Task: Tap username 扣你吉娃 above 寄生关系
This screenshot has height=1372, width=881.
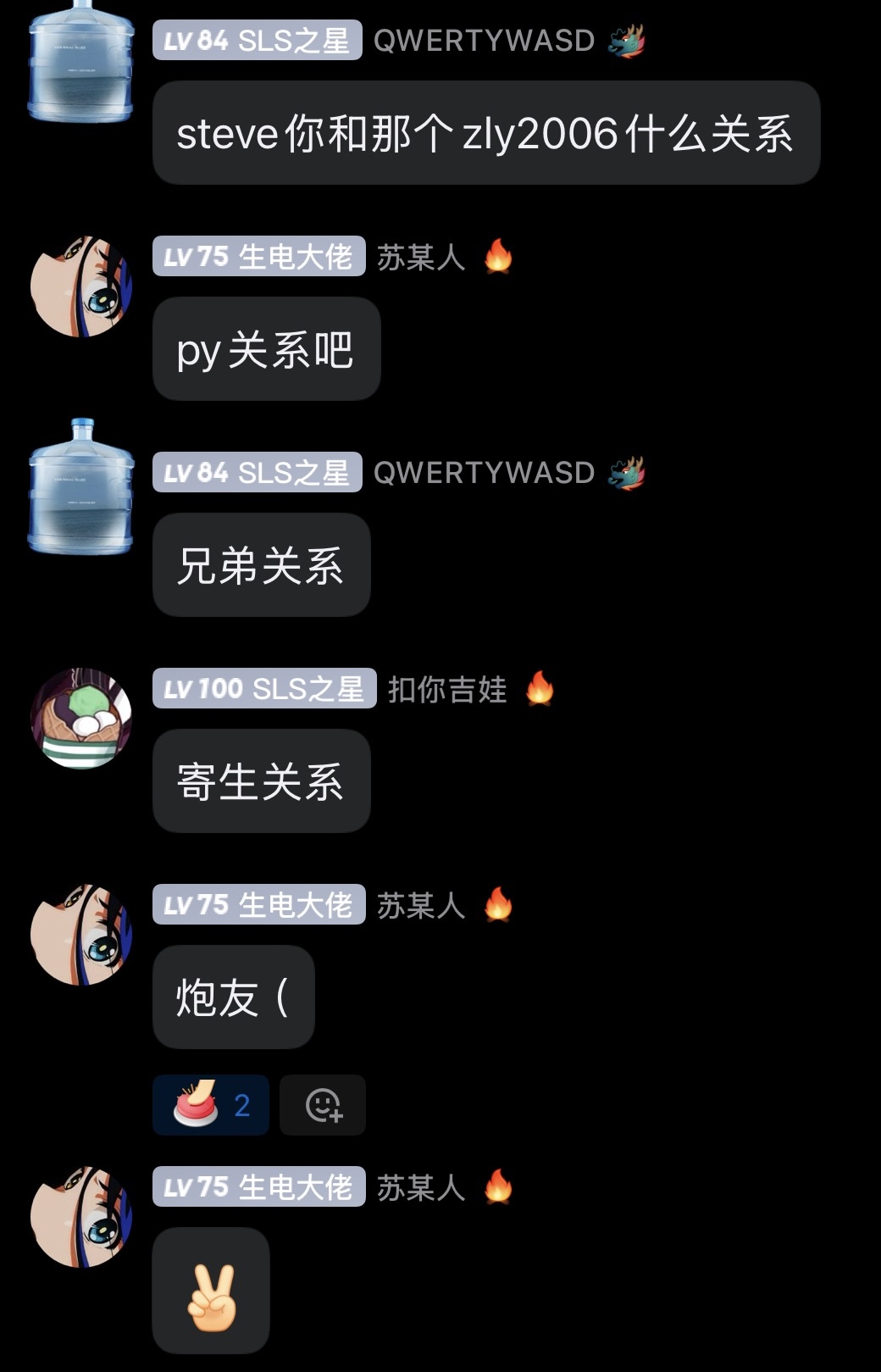Action: (446, 689)
